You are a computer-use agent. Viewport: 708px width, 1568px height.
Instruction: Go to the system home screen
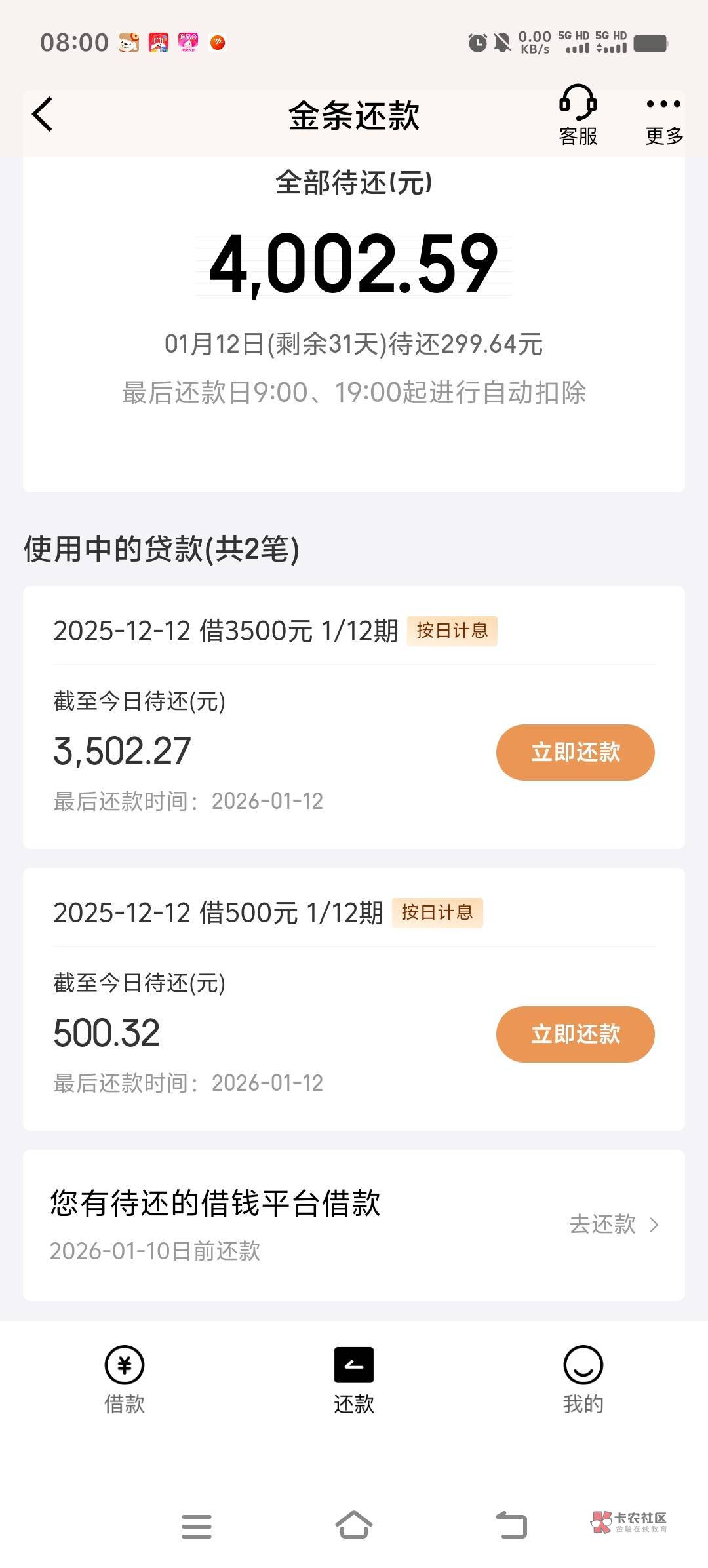click(x=354, y=1525)
